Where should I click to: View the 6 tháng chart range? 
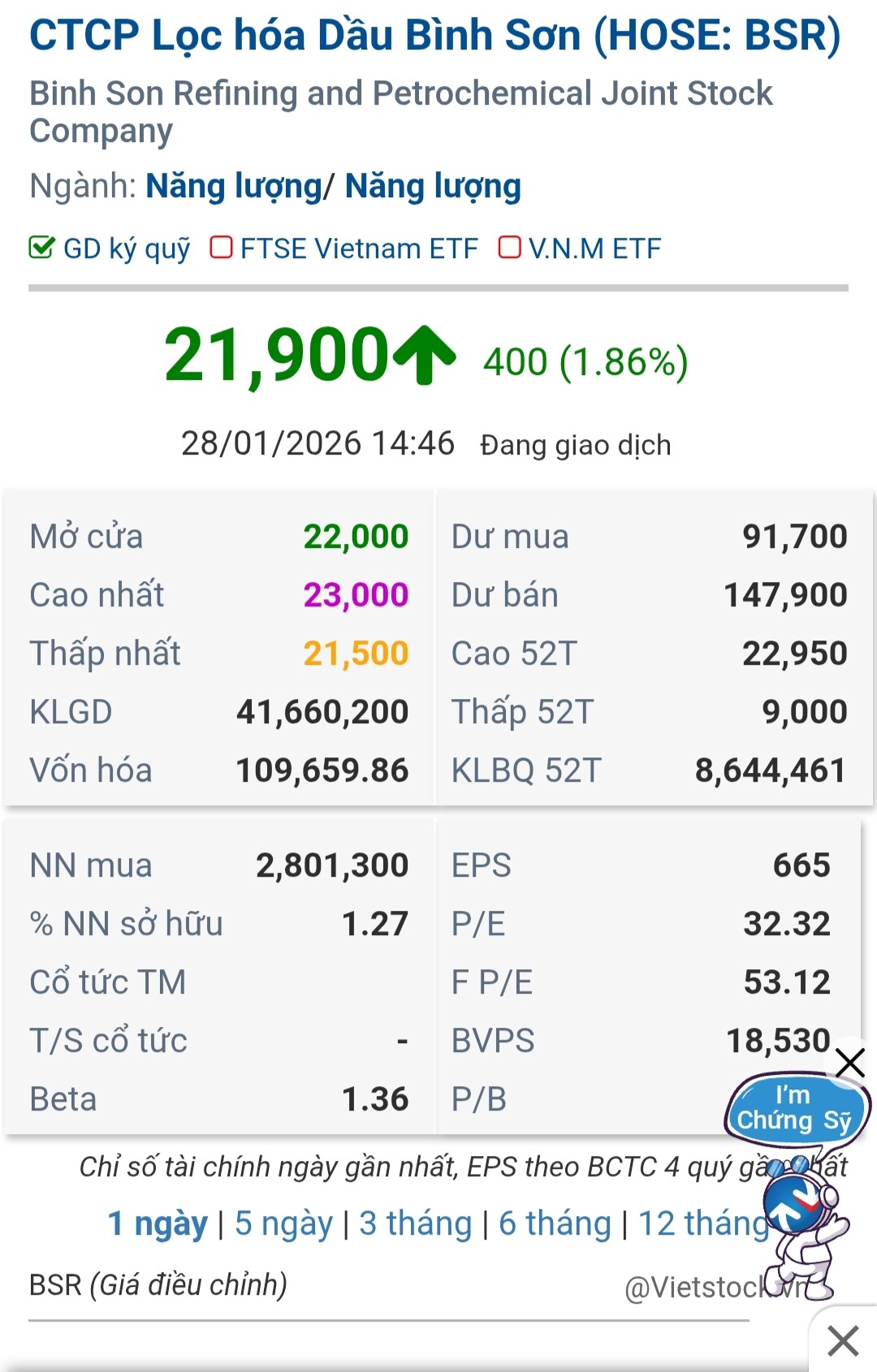[x=555, y=1223]
